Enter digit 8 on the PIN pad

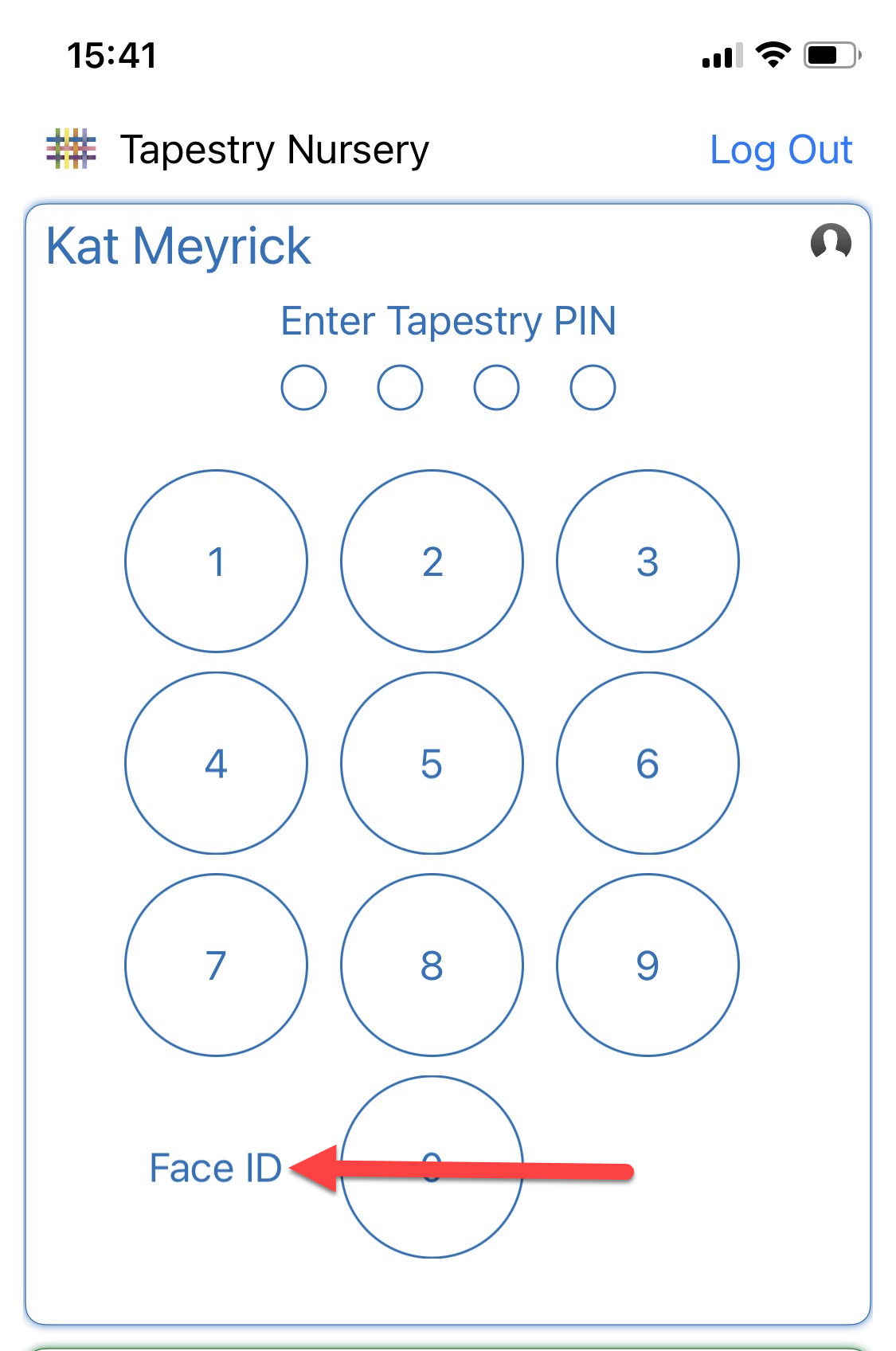pyautogui.click(x=432, y=965)
